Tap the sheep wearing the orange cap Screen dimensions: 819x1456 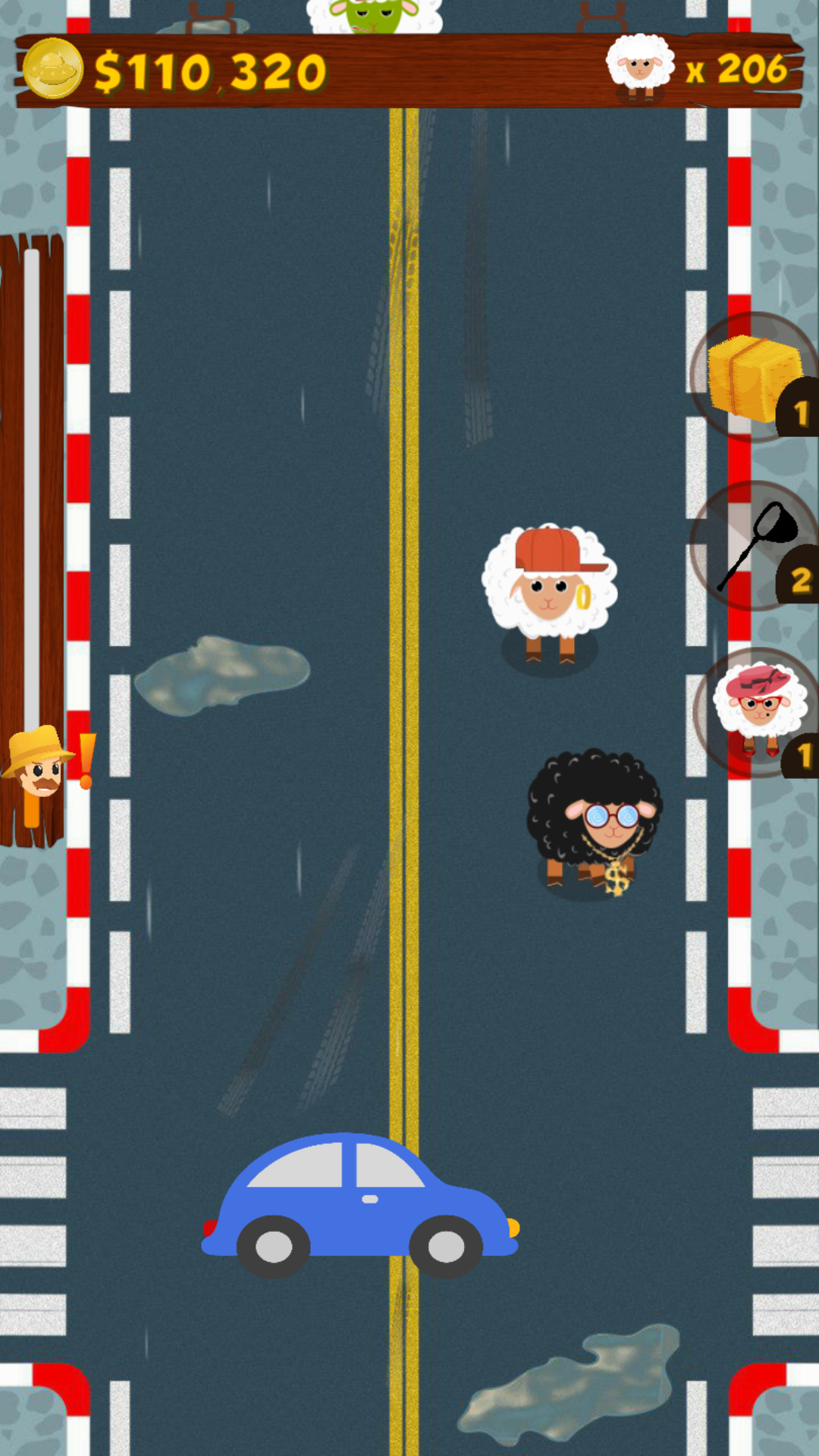coord(550,594)
